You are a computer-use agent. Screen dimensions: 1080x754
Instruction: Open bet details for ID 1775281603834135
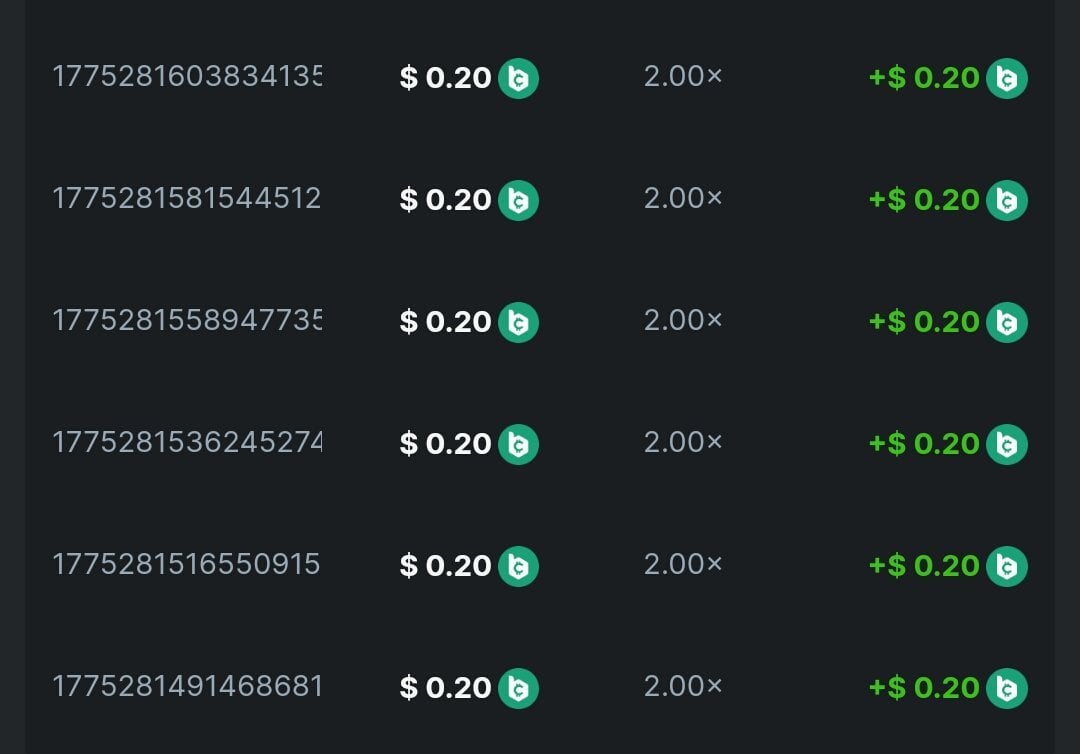point(187,77)
